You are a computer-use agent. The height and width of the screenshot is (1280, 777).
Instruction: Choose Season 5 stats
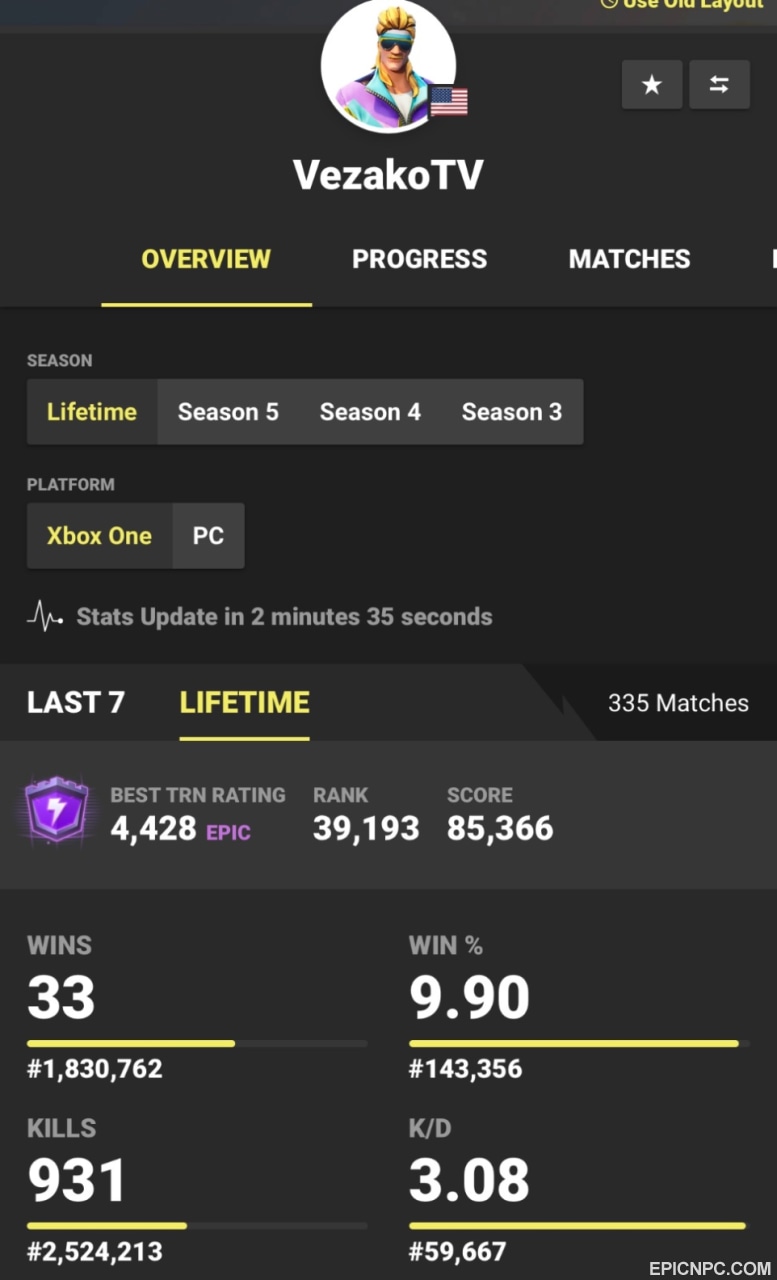coord(228,412)
